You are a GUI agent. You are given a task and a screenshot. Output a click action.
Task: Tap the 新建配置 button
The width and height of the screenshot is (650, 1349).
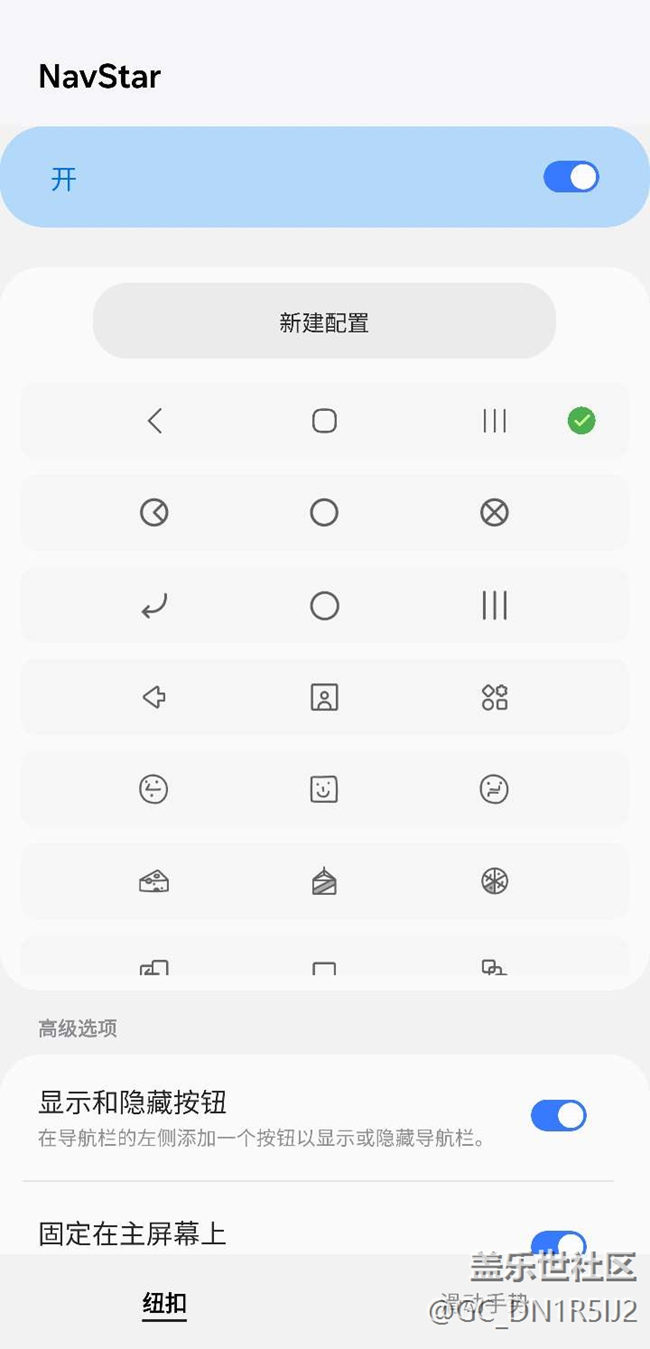pos(324,322)
